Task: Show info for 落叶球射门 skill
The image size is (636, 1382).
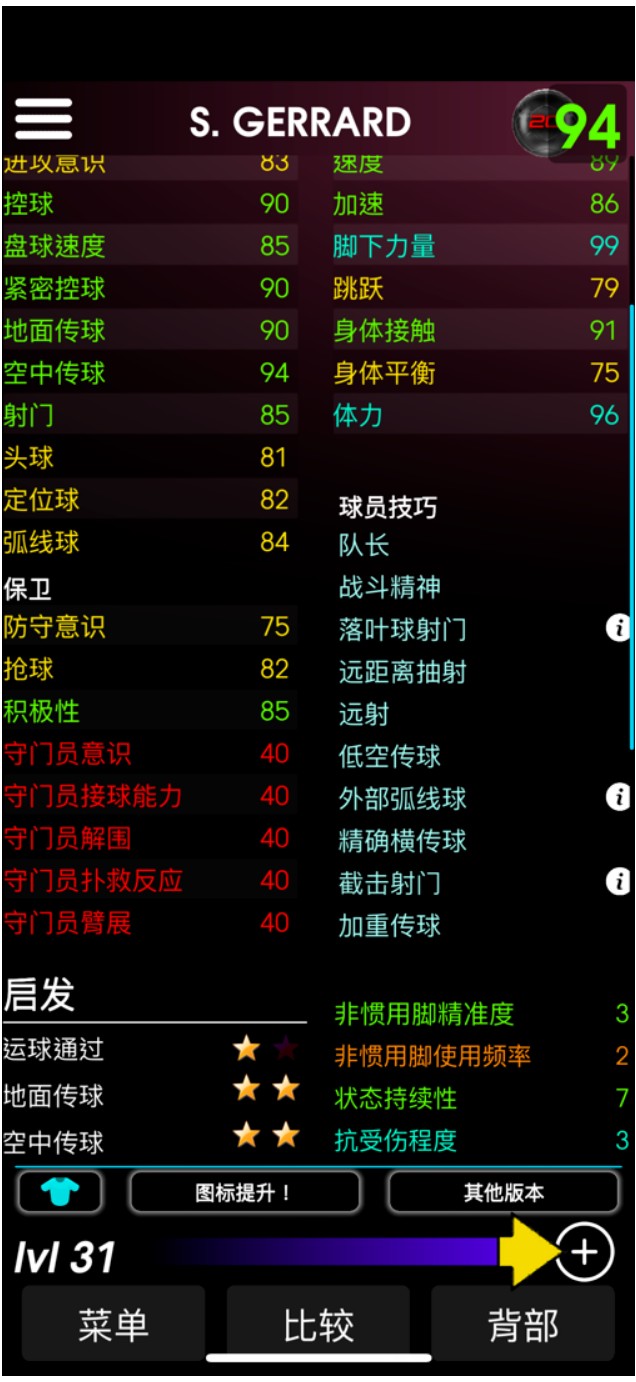Action: 619,628
